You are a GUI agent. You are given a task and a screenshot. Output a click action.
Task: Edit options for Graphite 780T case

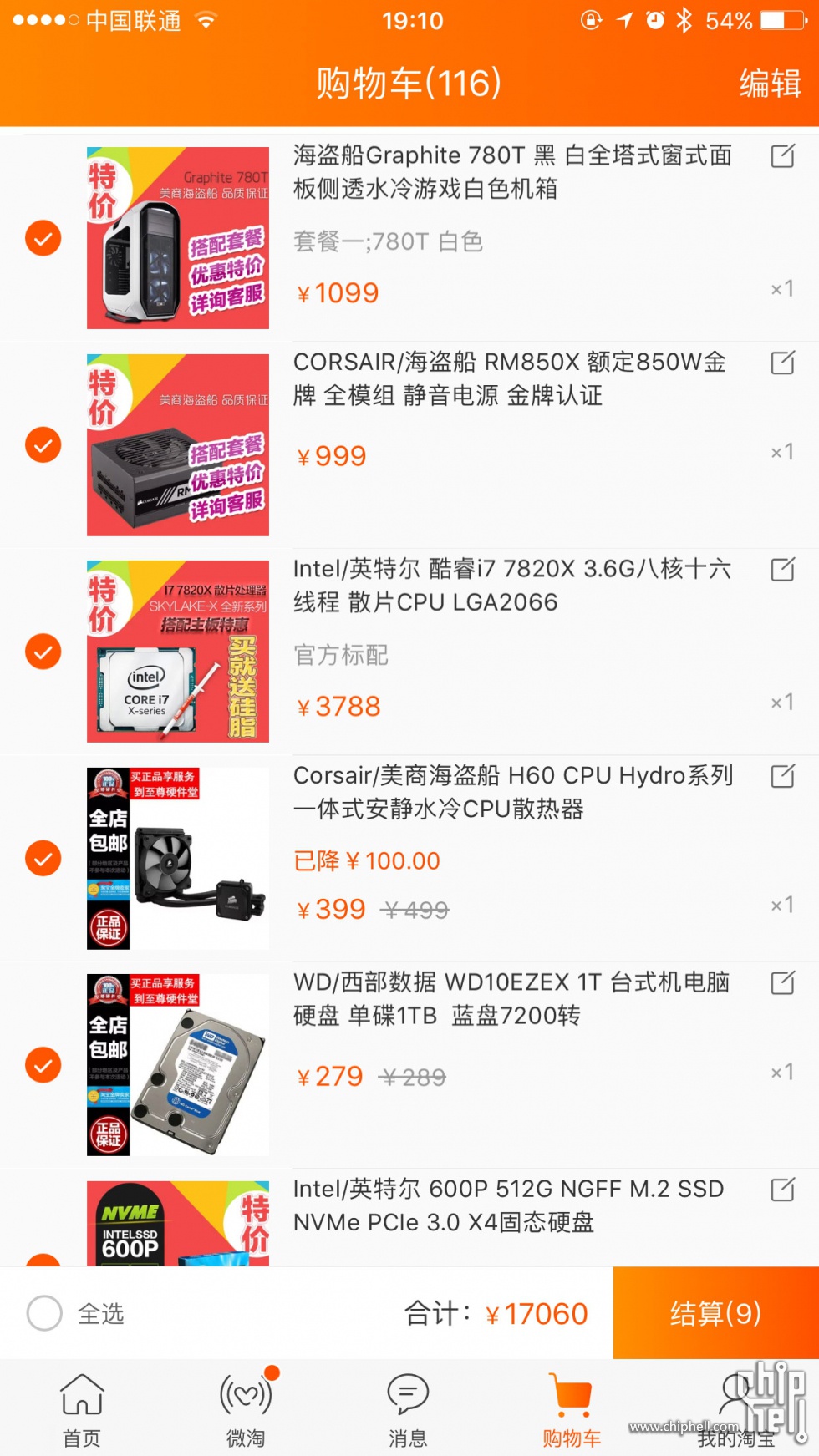click(782, 156)
